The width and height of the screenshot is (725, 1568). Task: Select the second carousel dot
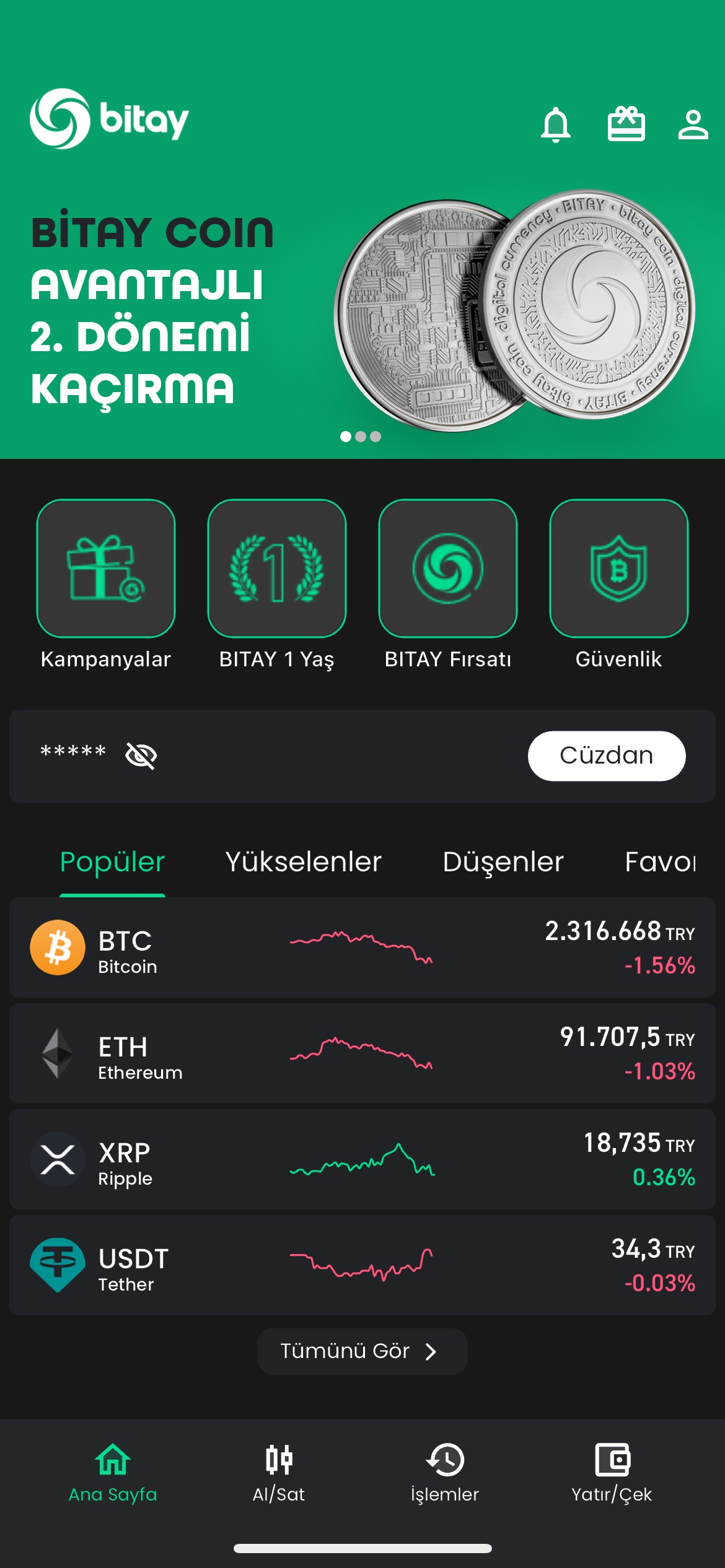(359, 437)
